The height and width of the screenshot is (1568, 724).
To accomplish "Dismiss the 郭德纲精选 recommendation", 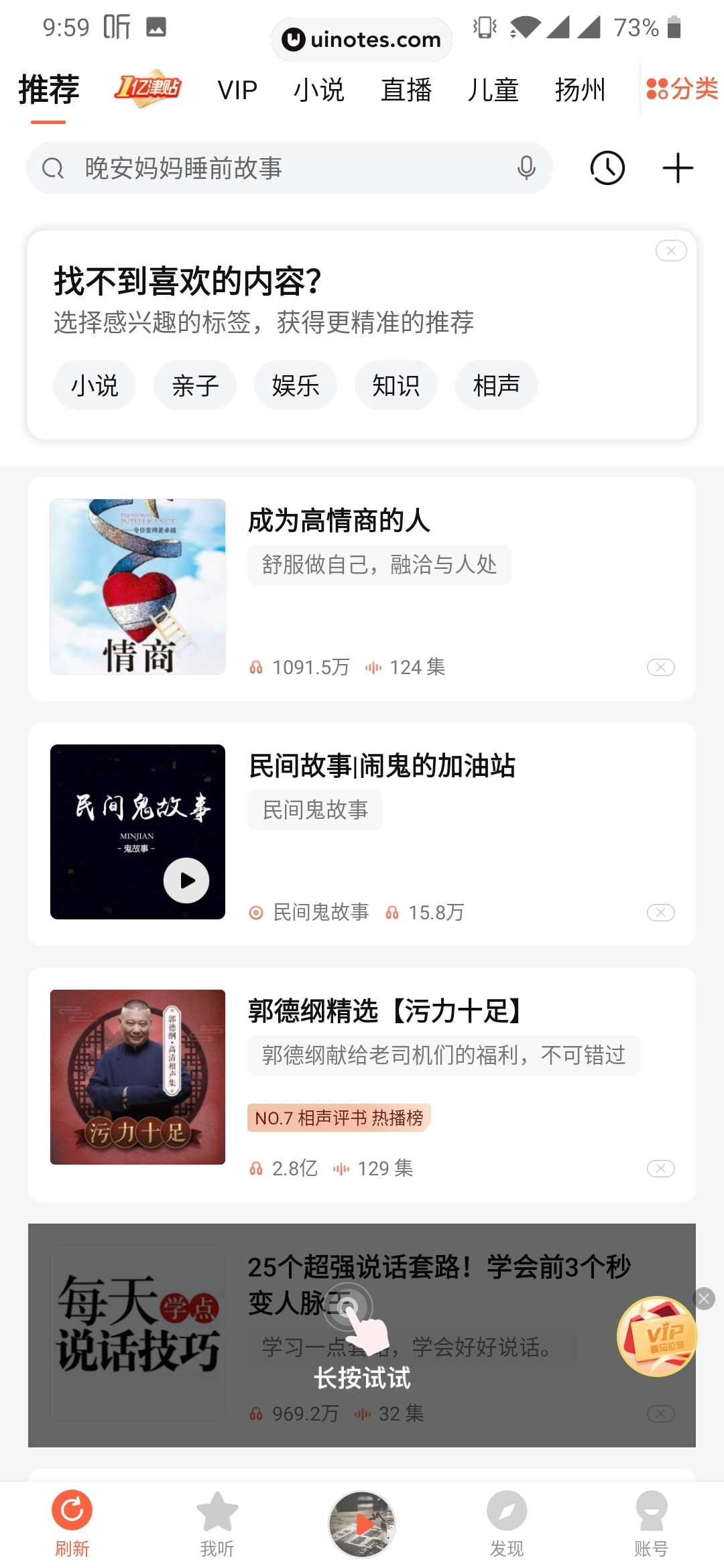I will [x=661, y=1168].
